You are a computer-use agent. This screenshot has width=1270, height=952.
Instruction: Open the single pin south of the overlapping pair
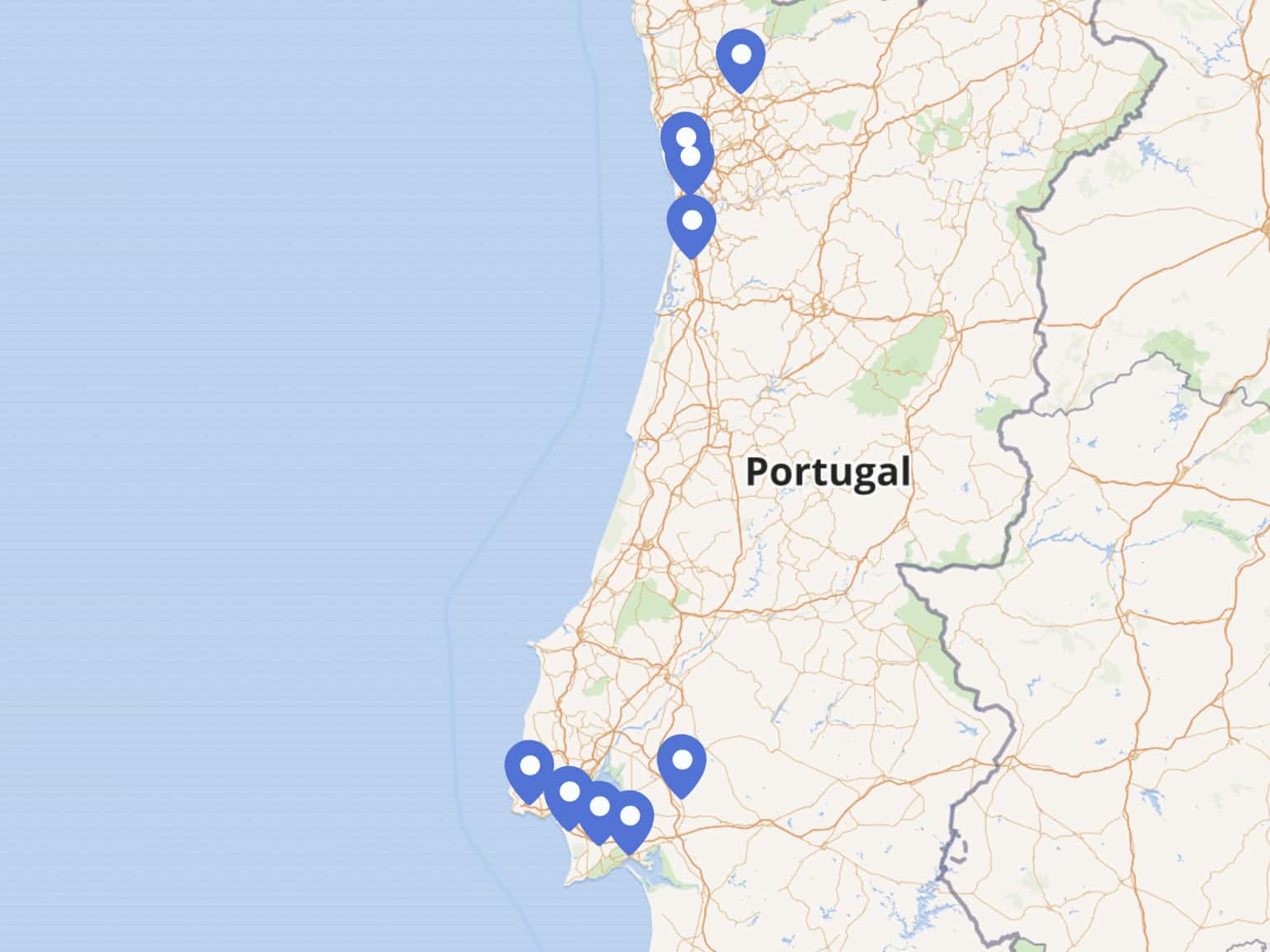click(691, 221)
